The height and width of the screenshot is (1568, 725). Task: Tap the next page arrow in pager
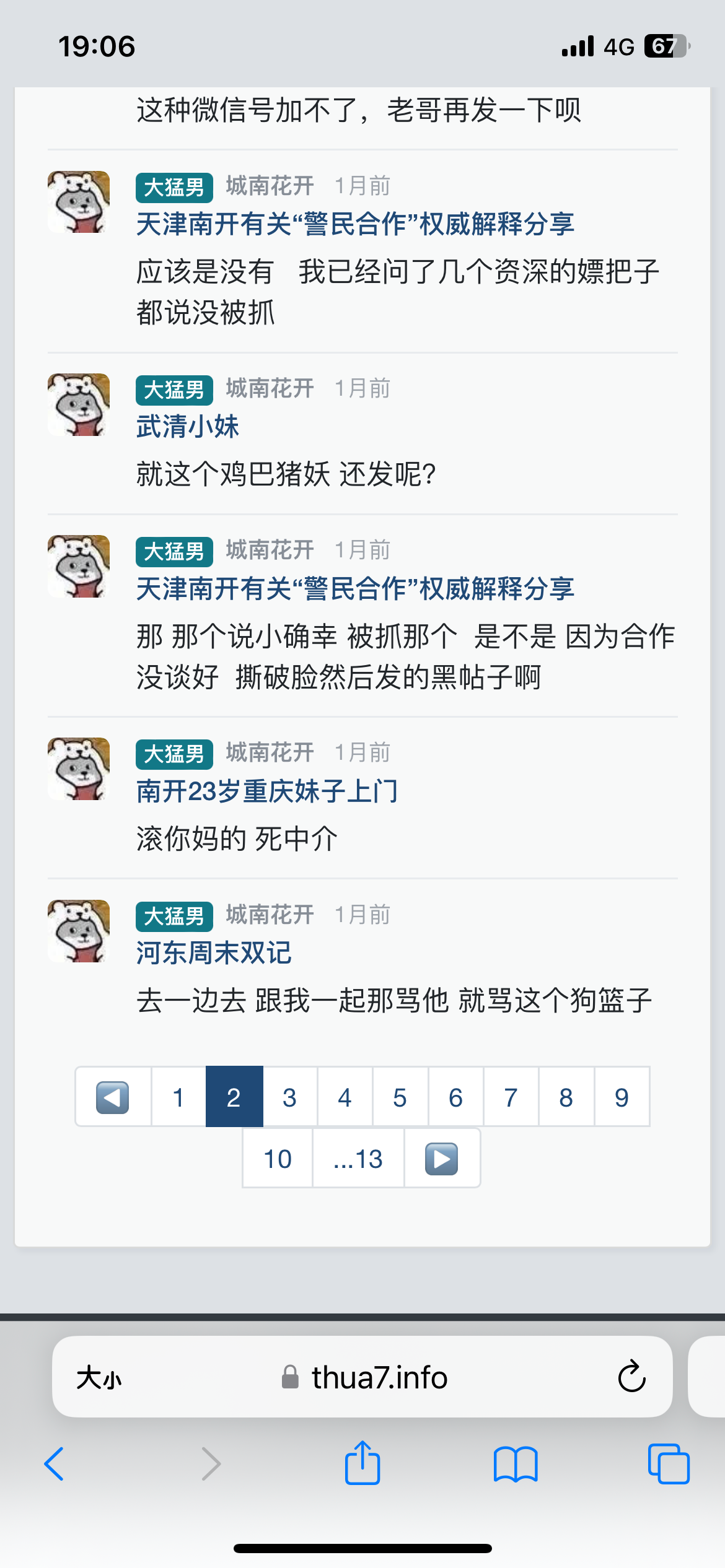[441, 1159]
